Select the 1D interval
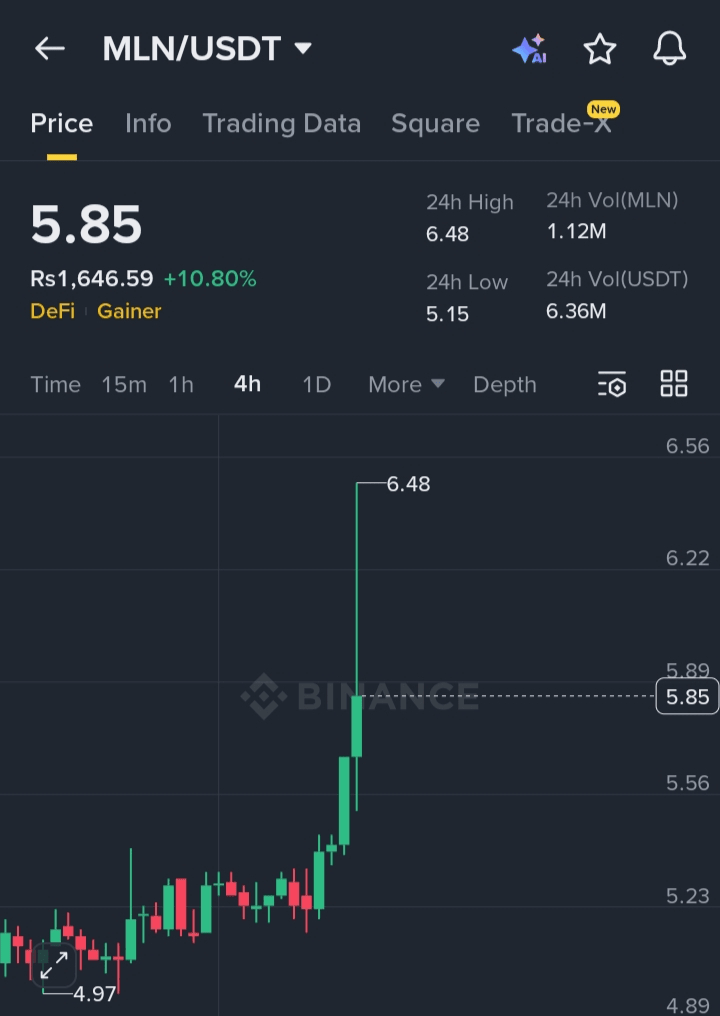 [x=316, y=384]
